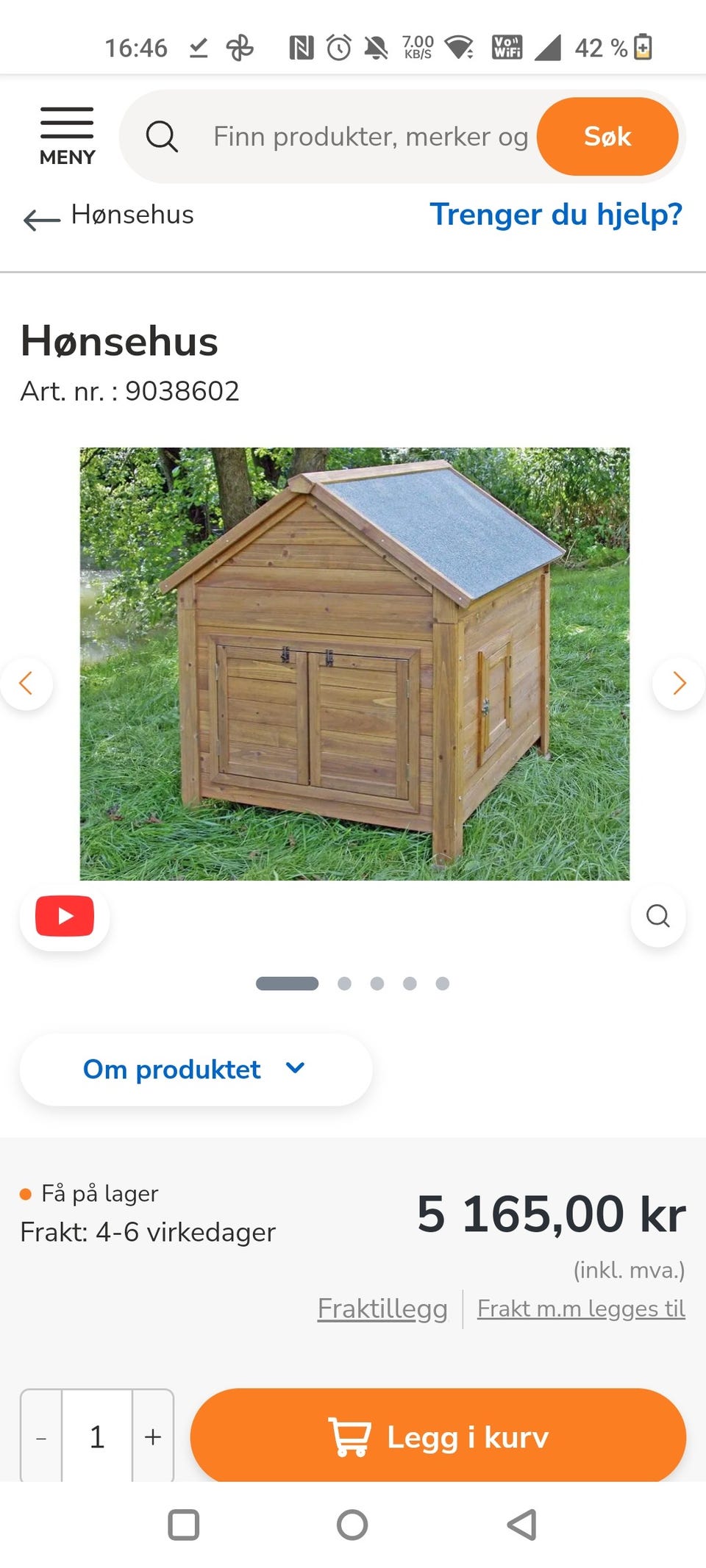Viewport: 706px width, 1568px height.
Task: Click the shopping cart icon in Legg i kurv
Action: 349,1436
